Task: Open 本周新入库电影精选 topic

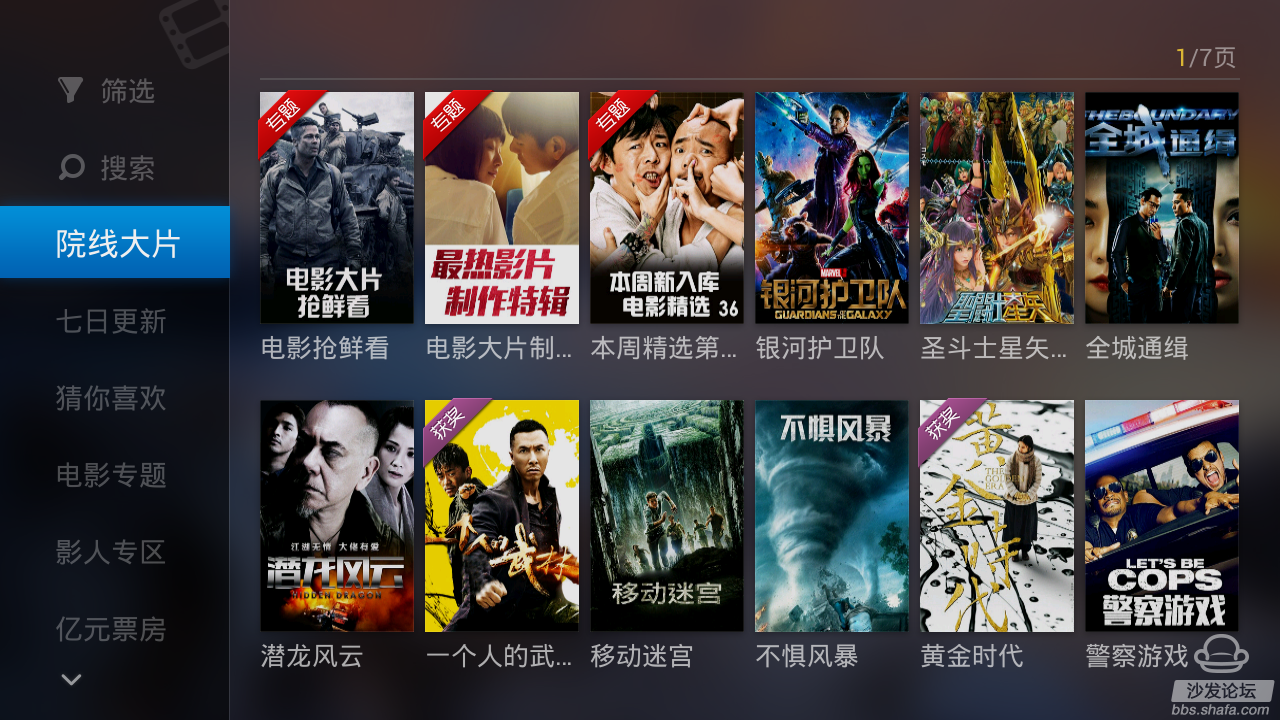Action: point(667,208)
